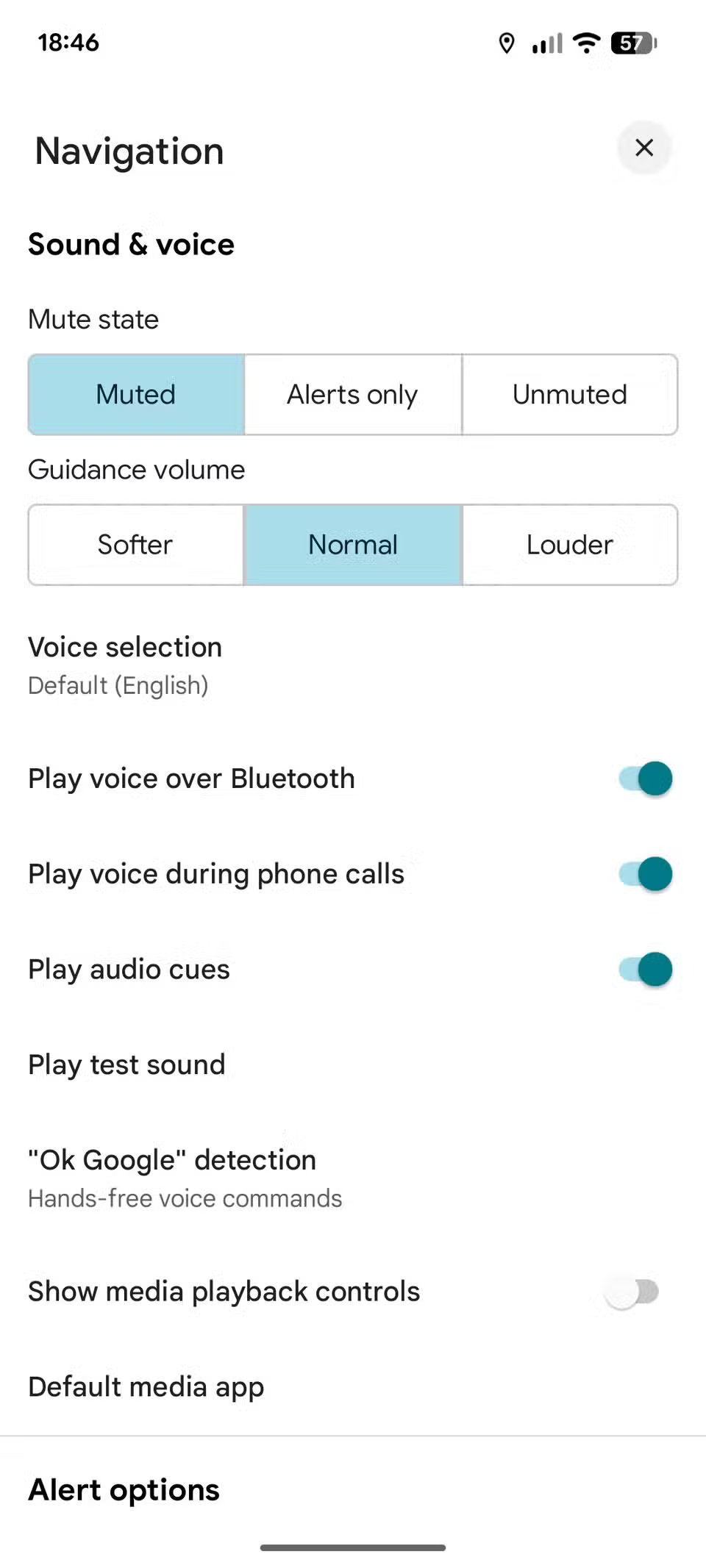Open Default media app settings

pos(146,1386)
